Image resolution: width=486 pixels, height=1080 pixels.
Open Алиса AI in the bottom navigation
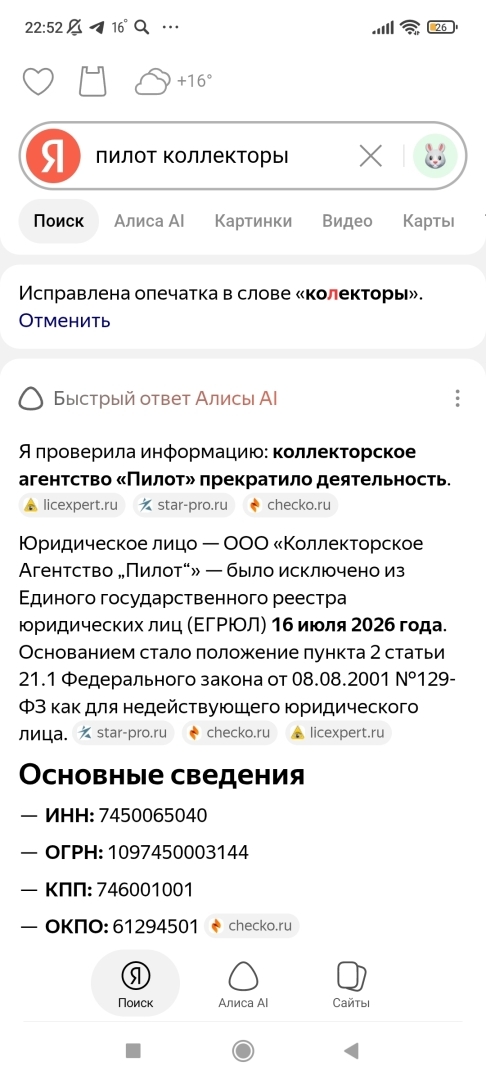click(x=243, y=983)
